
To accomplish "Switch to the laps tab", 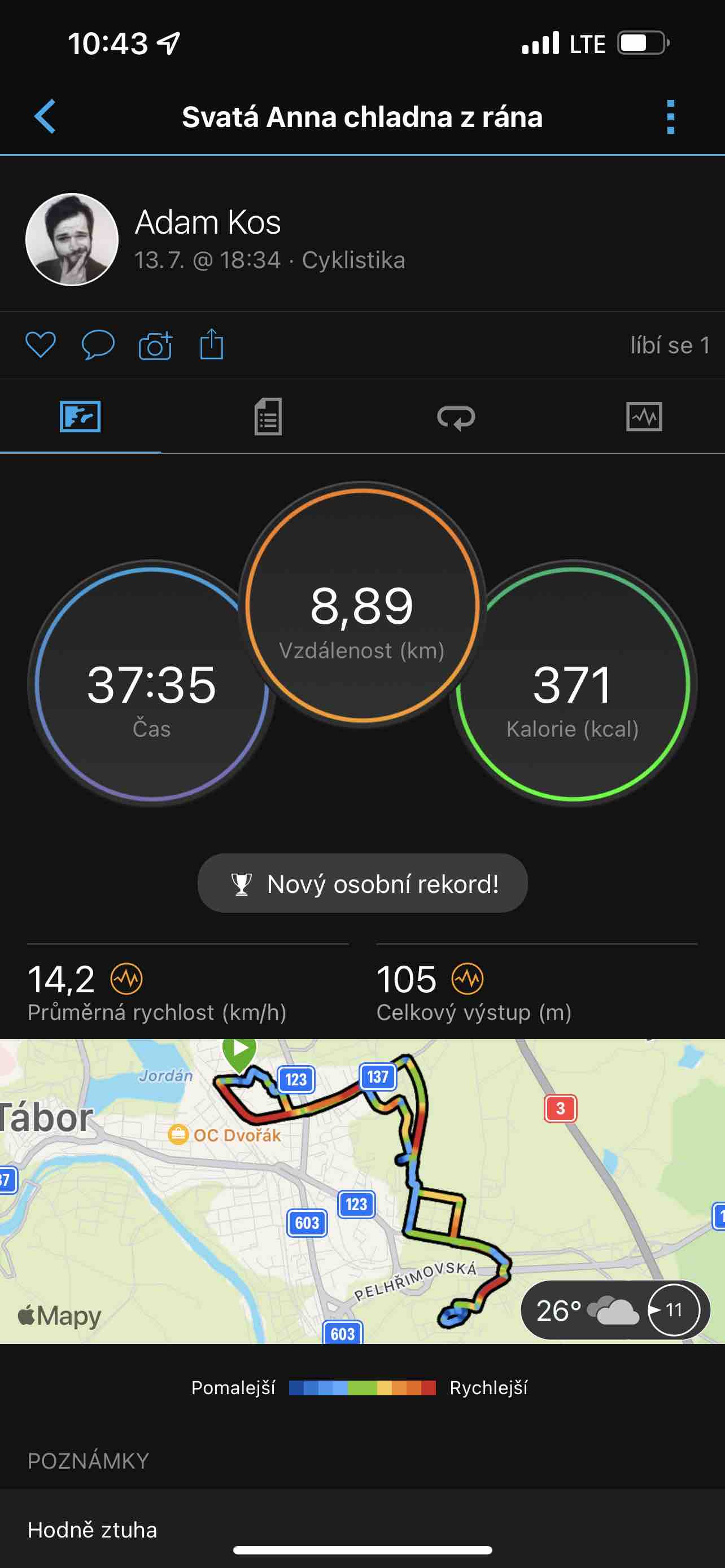I will pos(456,418).
